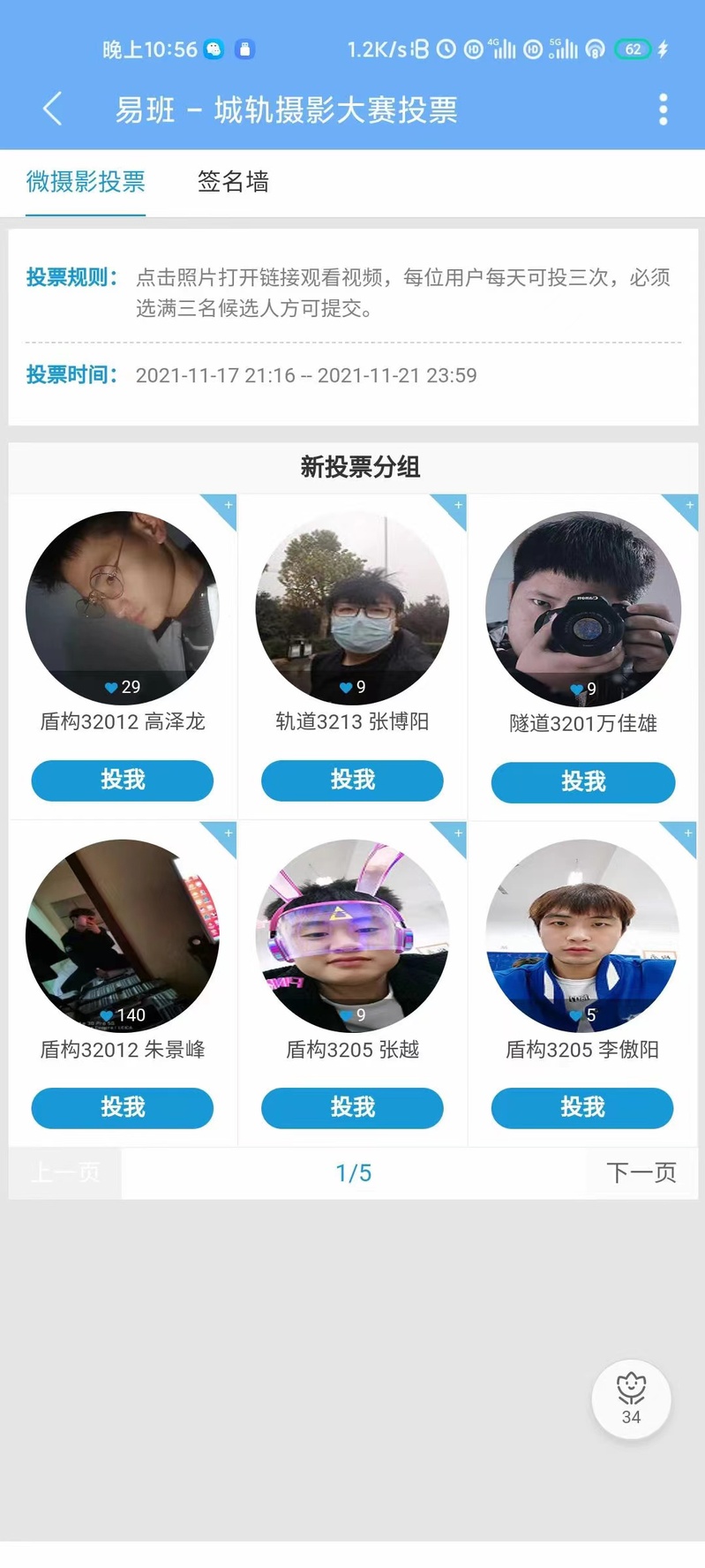Go to next page with 下一页
Image resolution: width=705 pixels, height=1568 pixels.
point(641,1173)
